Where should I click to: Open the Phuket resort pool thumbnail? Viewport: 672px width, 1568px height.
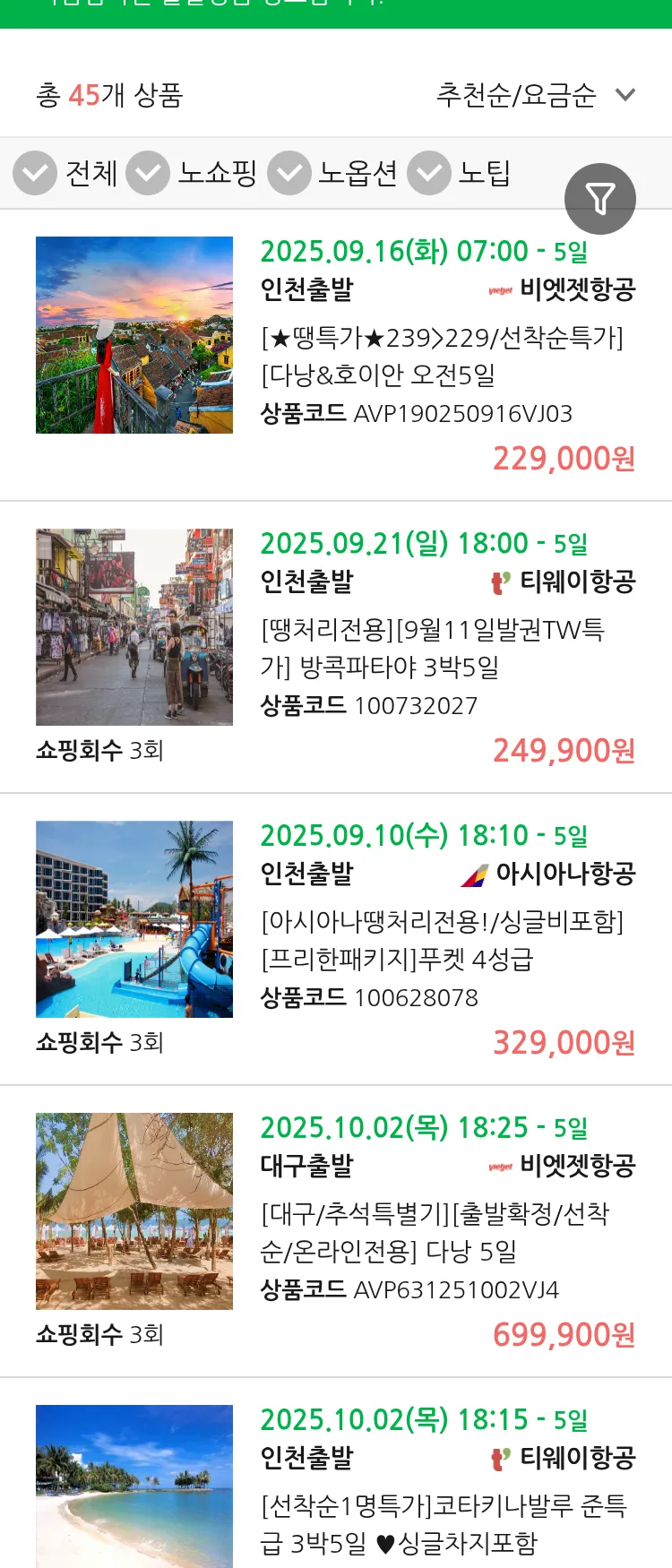134,918
